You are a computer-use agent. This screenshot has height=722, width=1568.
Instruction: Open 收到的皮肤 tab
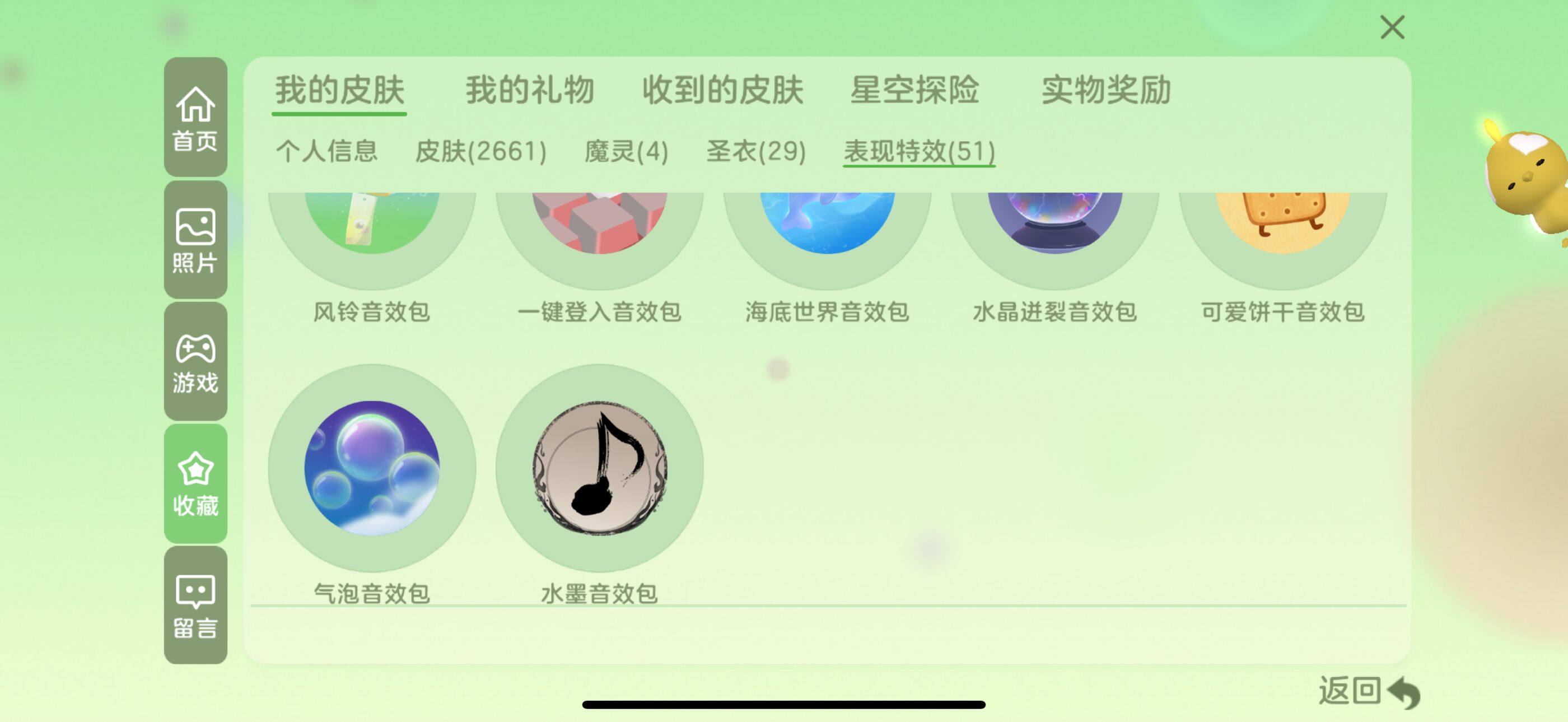[x=722, y=90]
